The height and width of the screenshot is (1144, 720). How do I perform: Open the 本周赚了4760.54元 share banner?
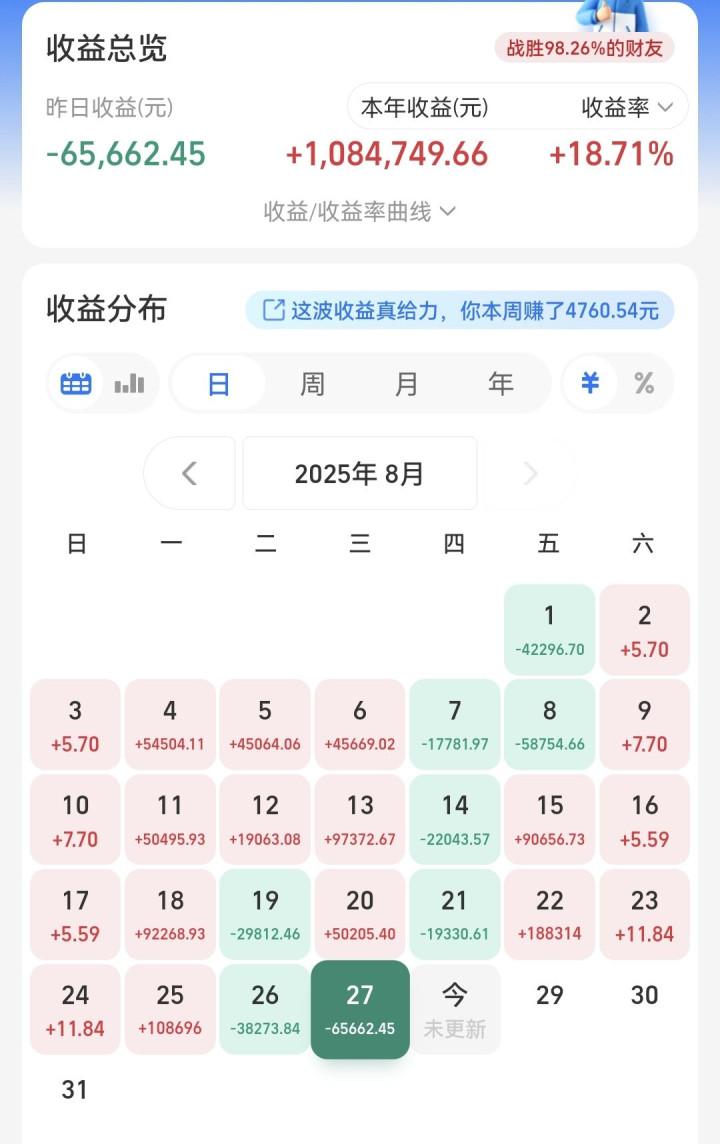coord(460,311)
